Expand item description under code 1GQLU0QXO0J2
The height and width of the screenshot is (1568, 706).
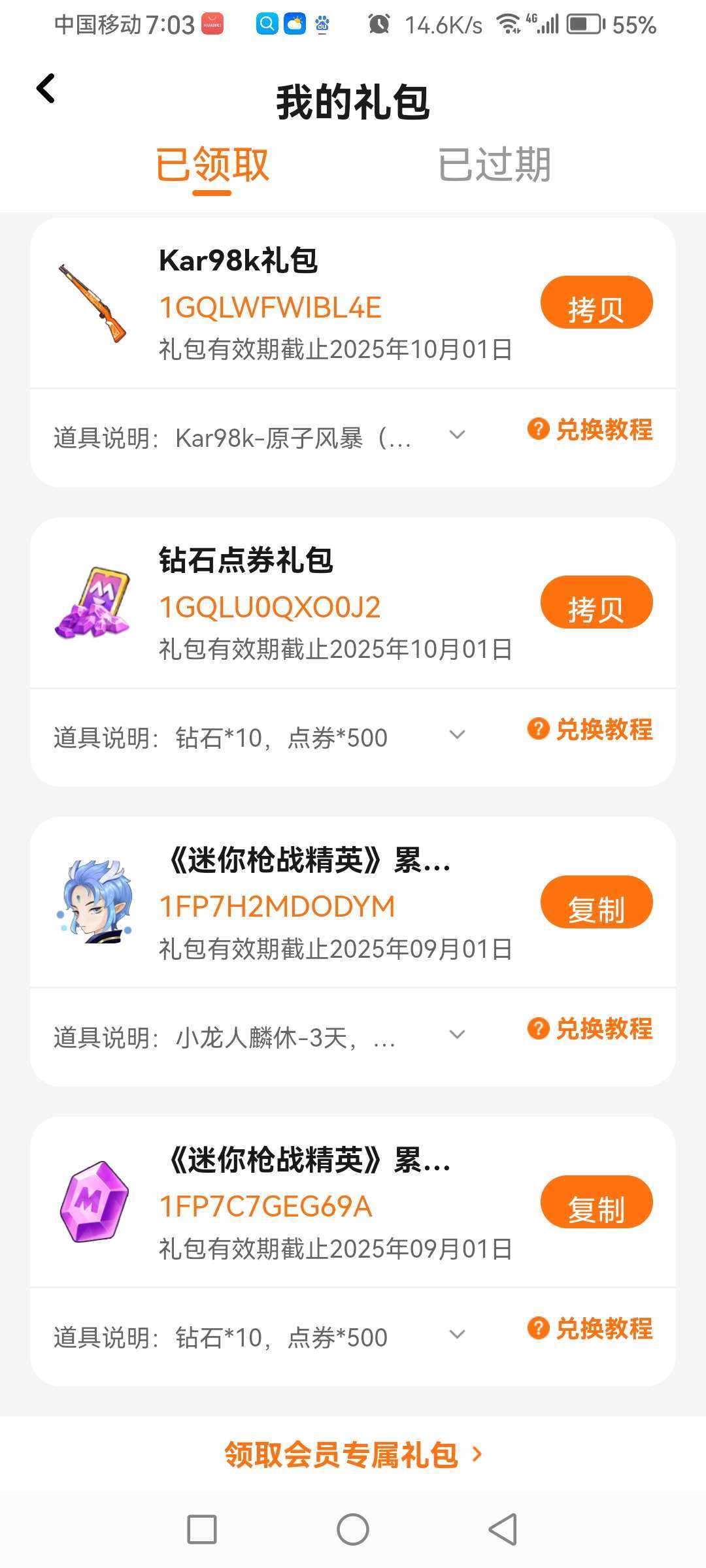(x=458, y=735)
